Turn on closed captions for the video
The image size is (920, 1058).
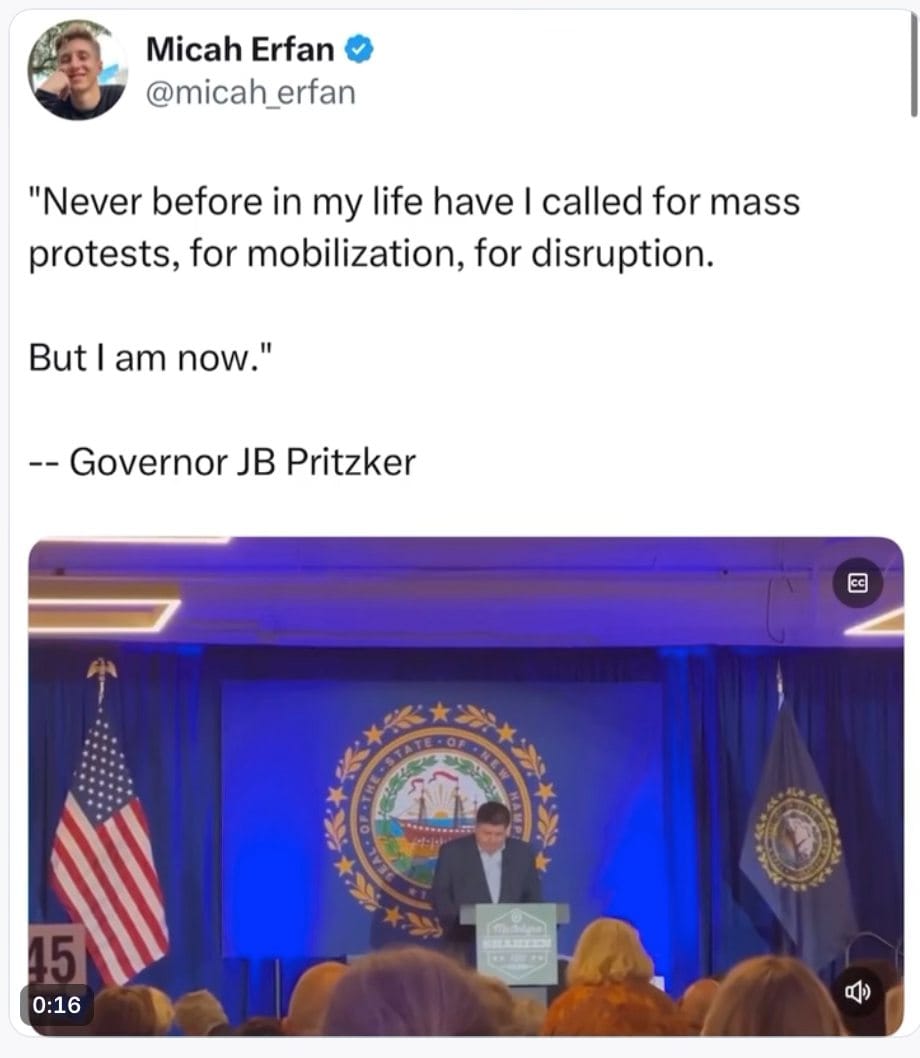click(x=858, y=584)
